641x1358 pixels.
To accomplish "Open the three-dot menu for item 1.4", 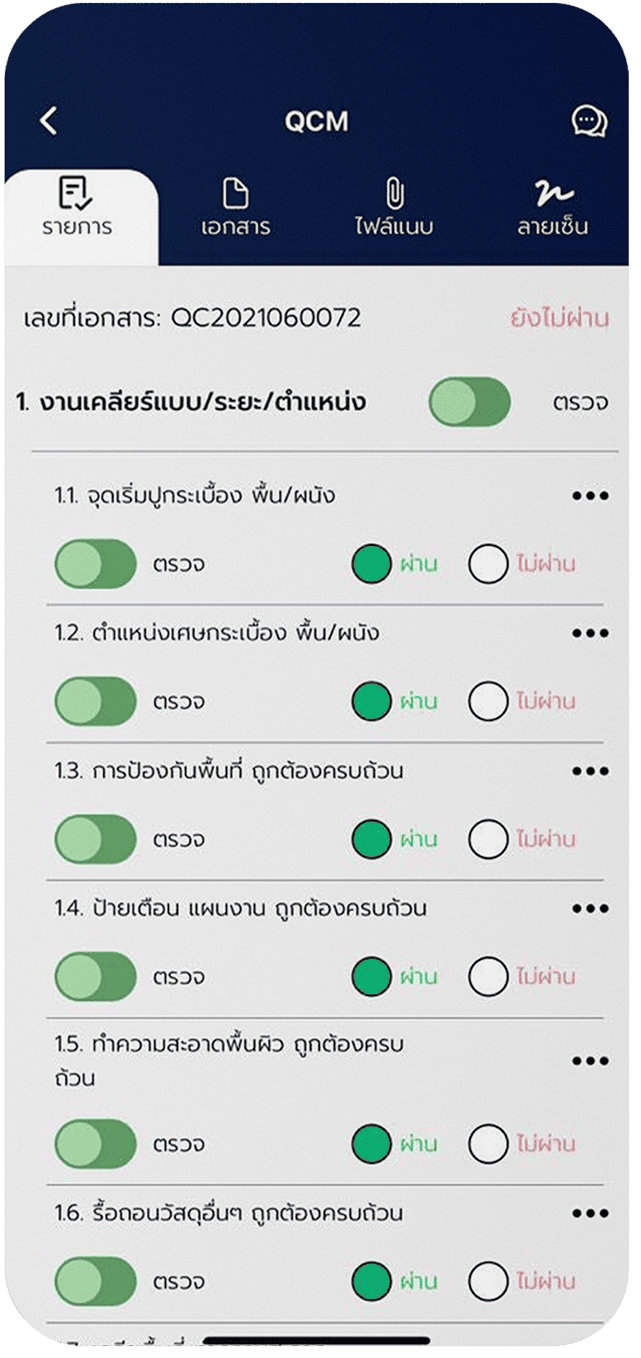I will pyautogui.click(x=590, y=909).
